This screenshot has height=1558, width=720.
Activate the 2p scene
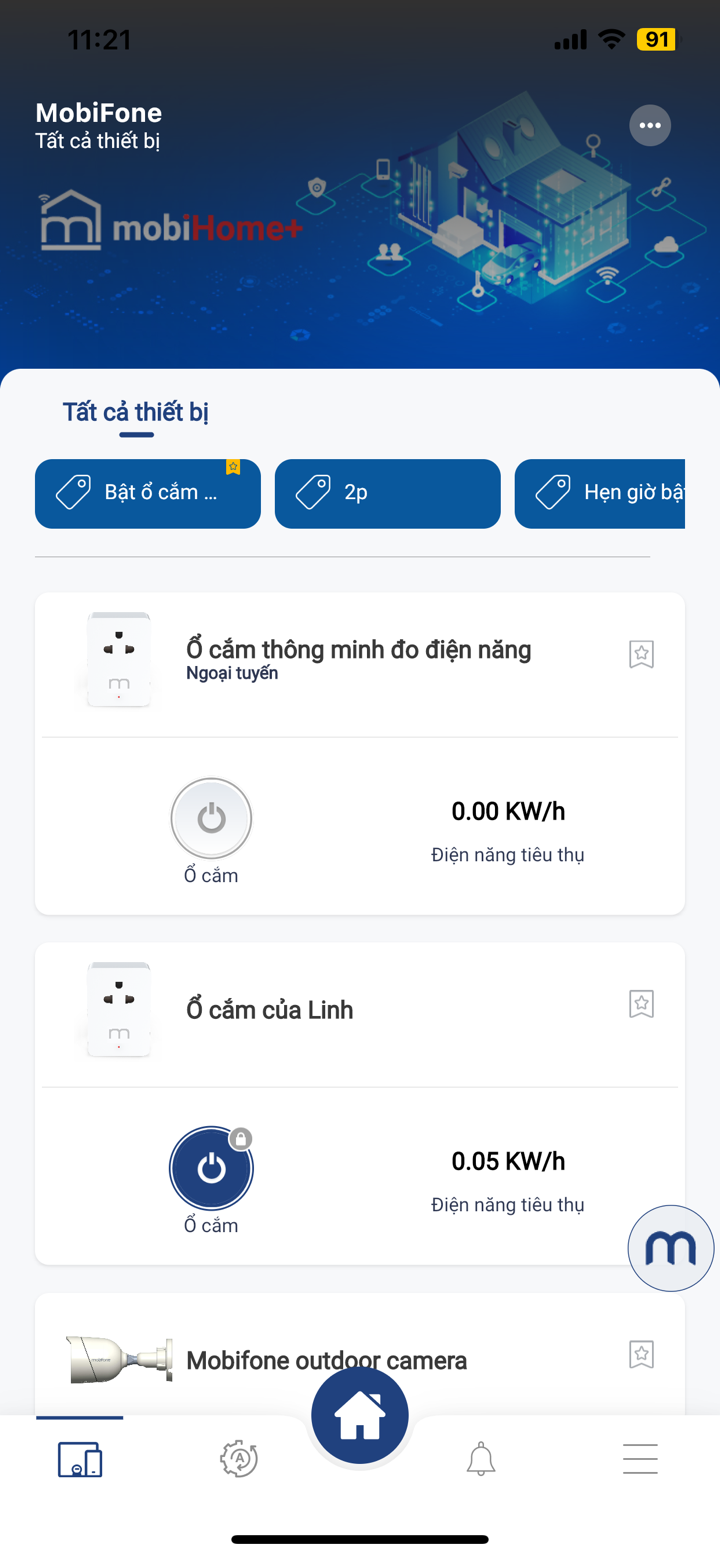click(387, 493)
